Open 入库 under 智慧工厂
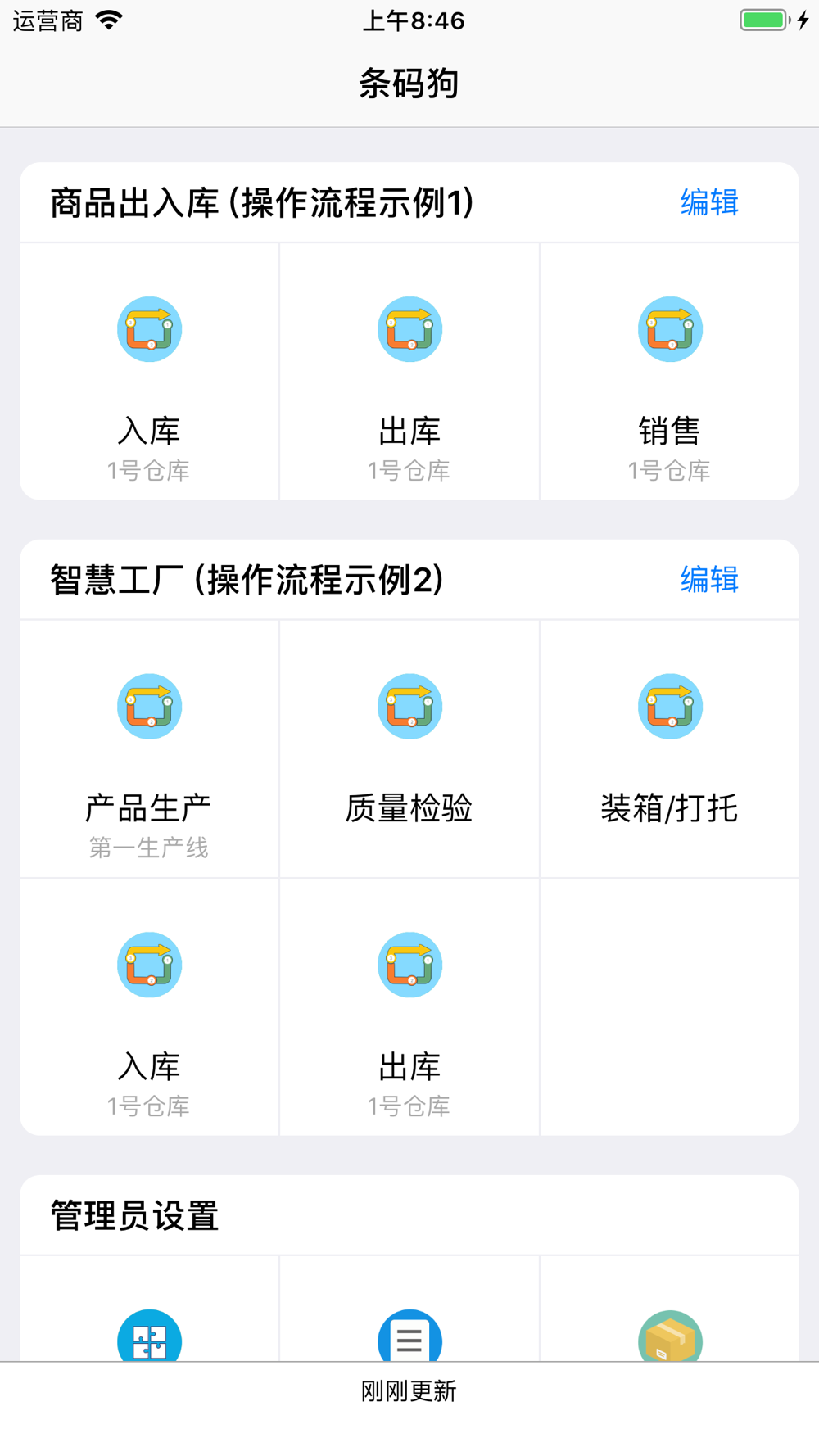Viewport: 819px width, 1456px height. [149, 1007]
